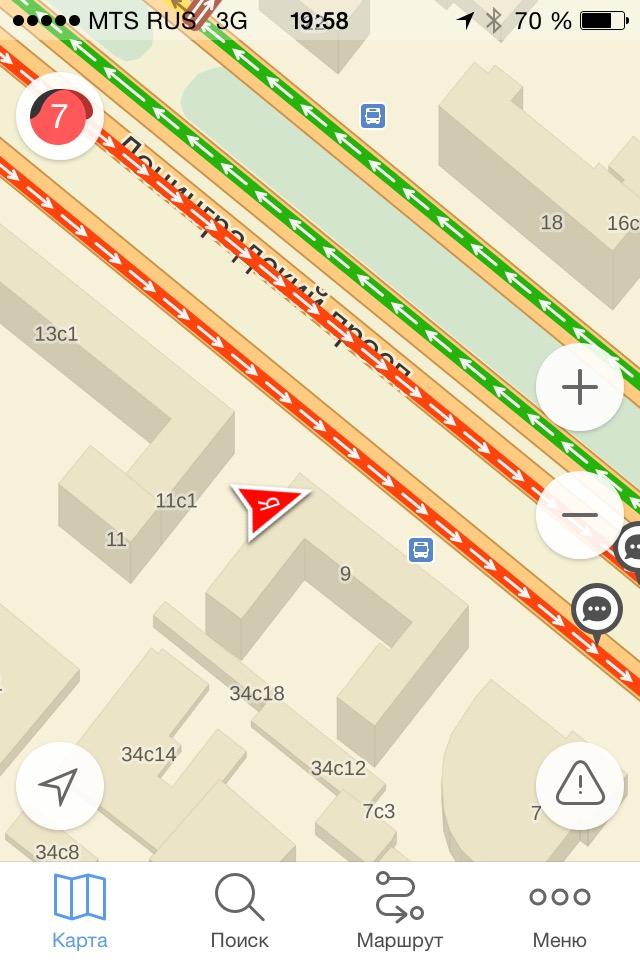The image size is (640, 960).
Task: Zoom in with the plus button
Action: coord(580,388)
